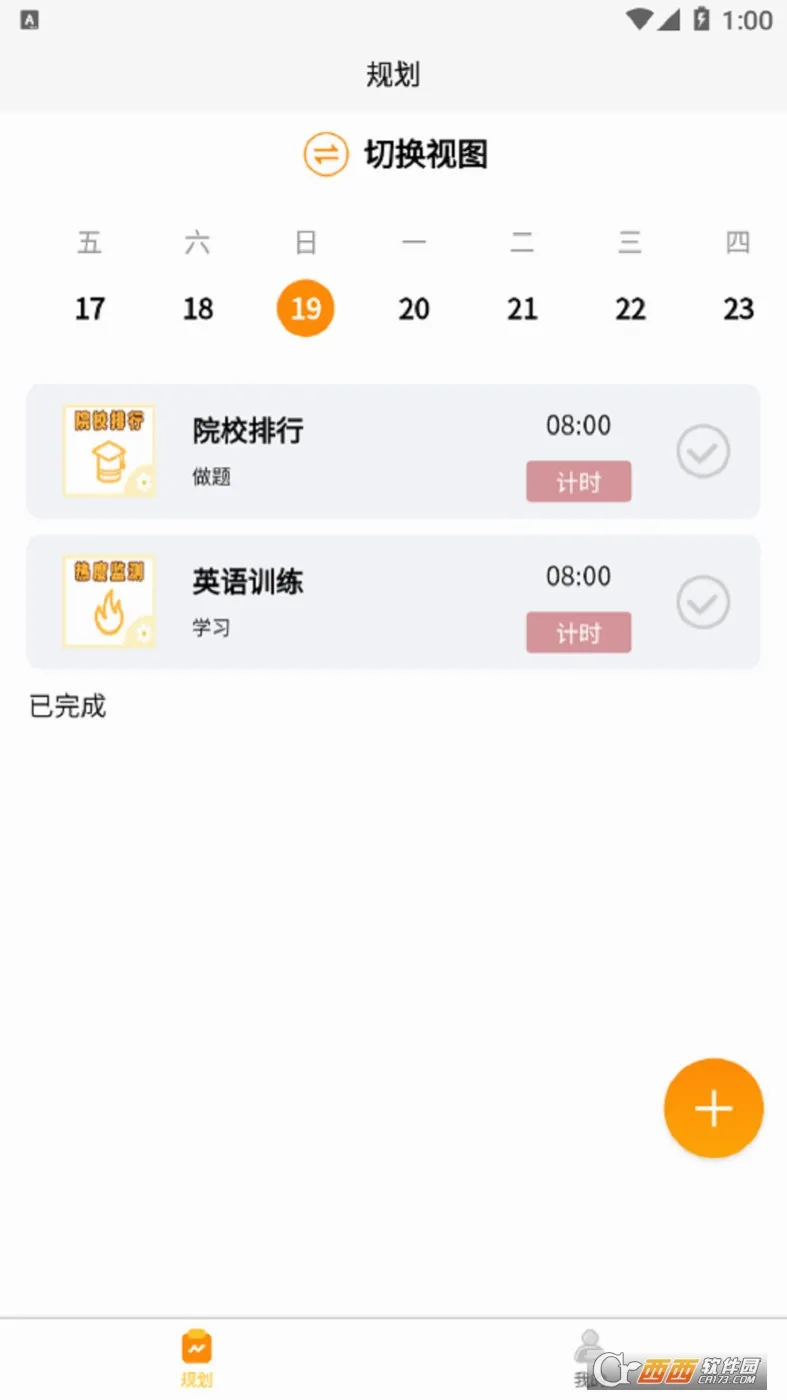This screenshot has height=1400, width=787.
Task: Select date 21 in the week strip
Action: point(522,308)
